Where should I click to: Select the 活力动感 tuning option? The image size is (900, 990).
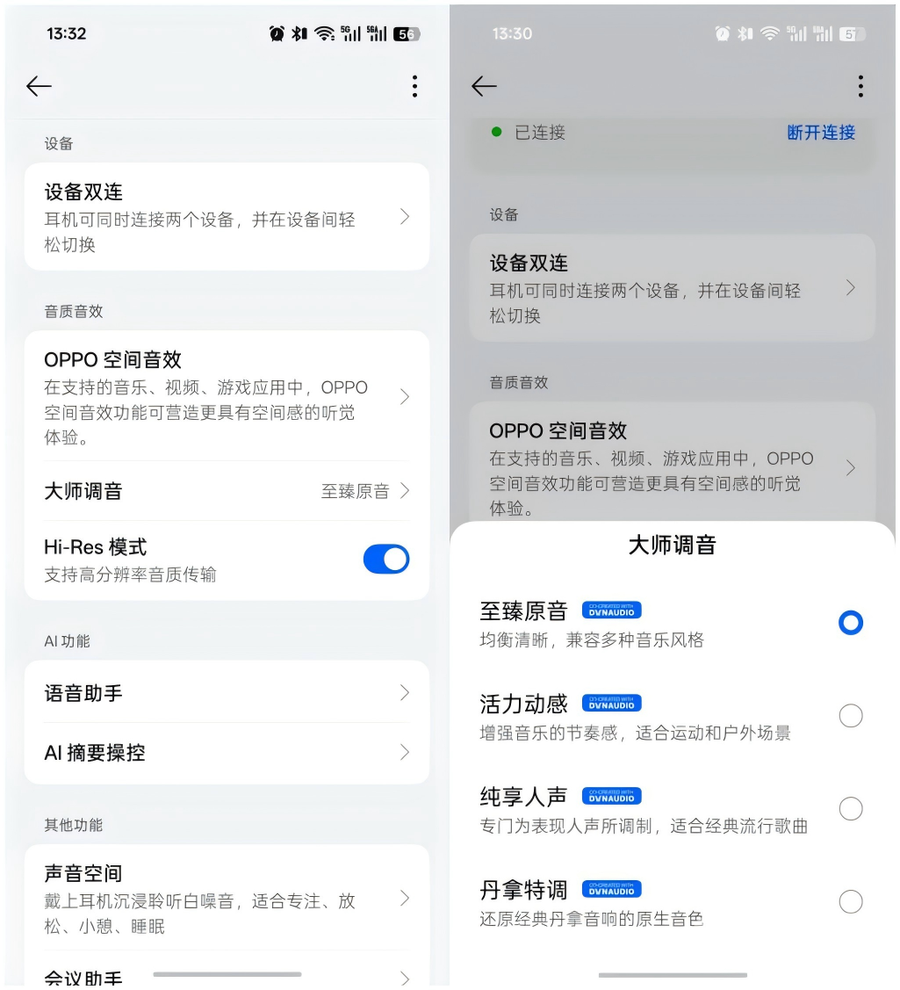click(x=850, y=716)
